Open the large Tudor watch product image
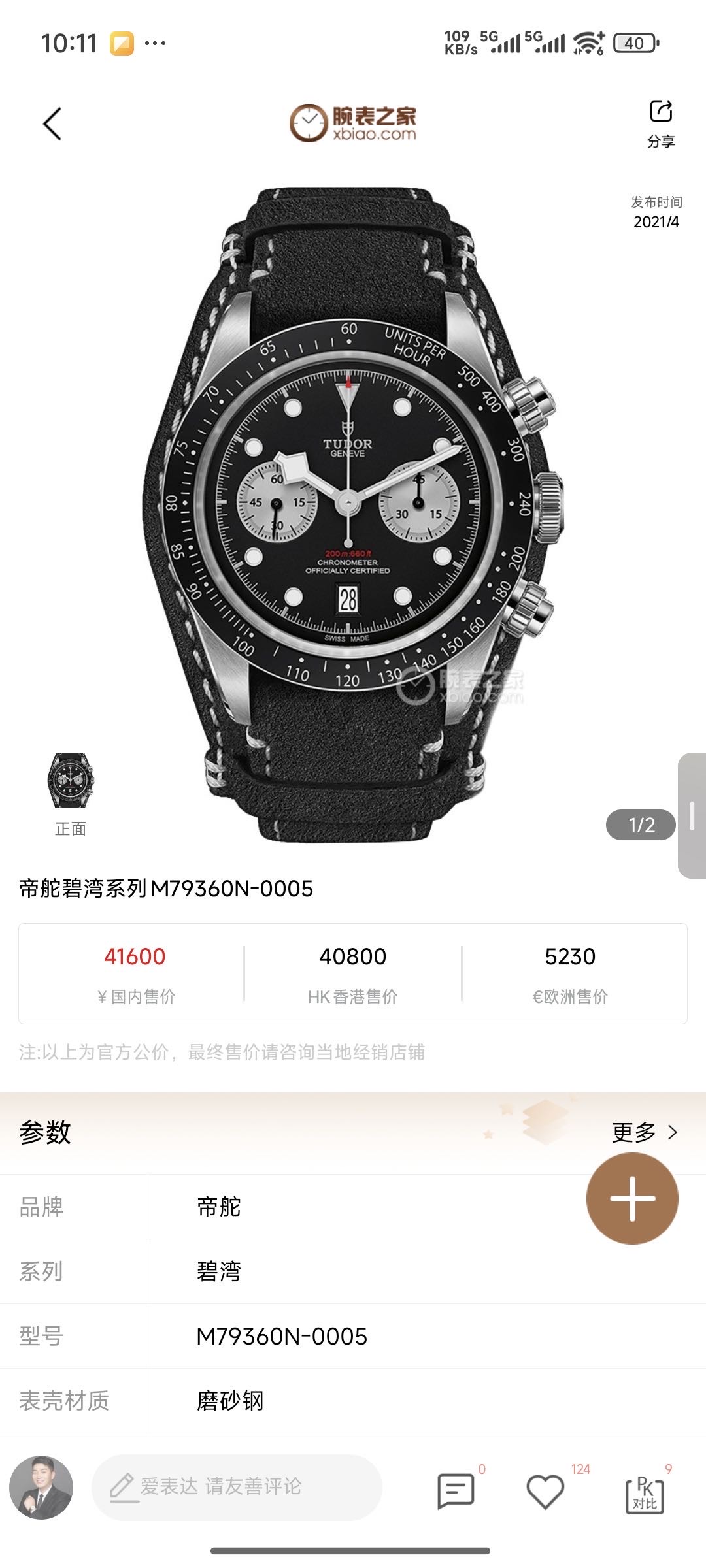706x1568 pixels. [353, 514]
